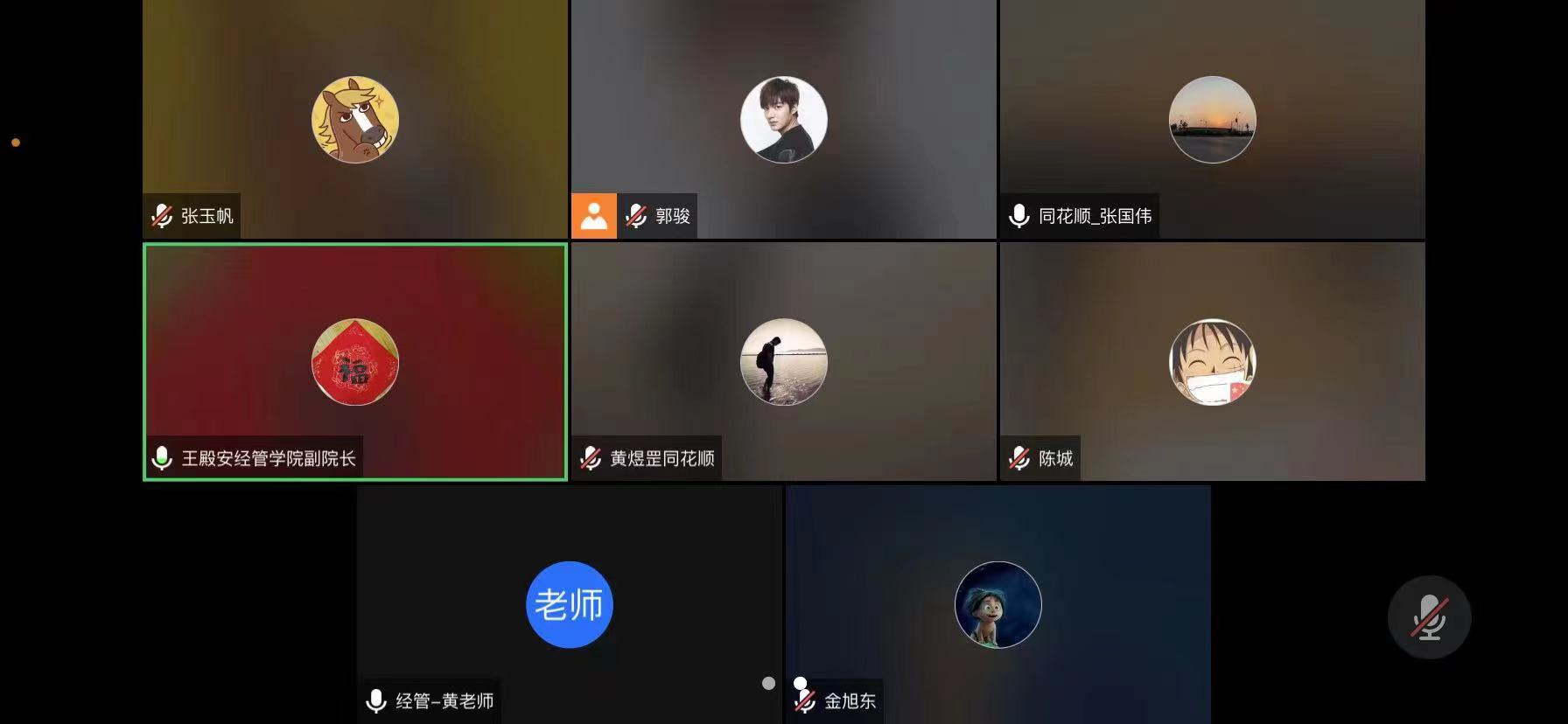This screenshot has height=724, width=1568.
Task: Select 郭骏's video tile
Action: 783,119
